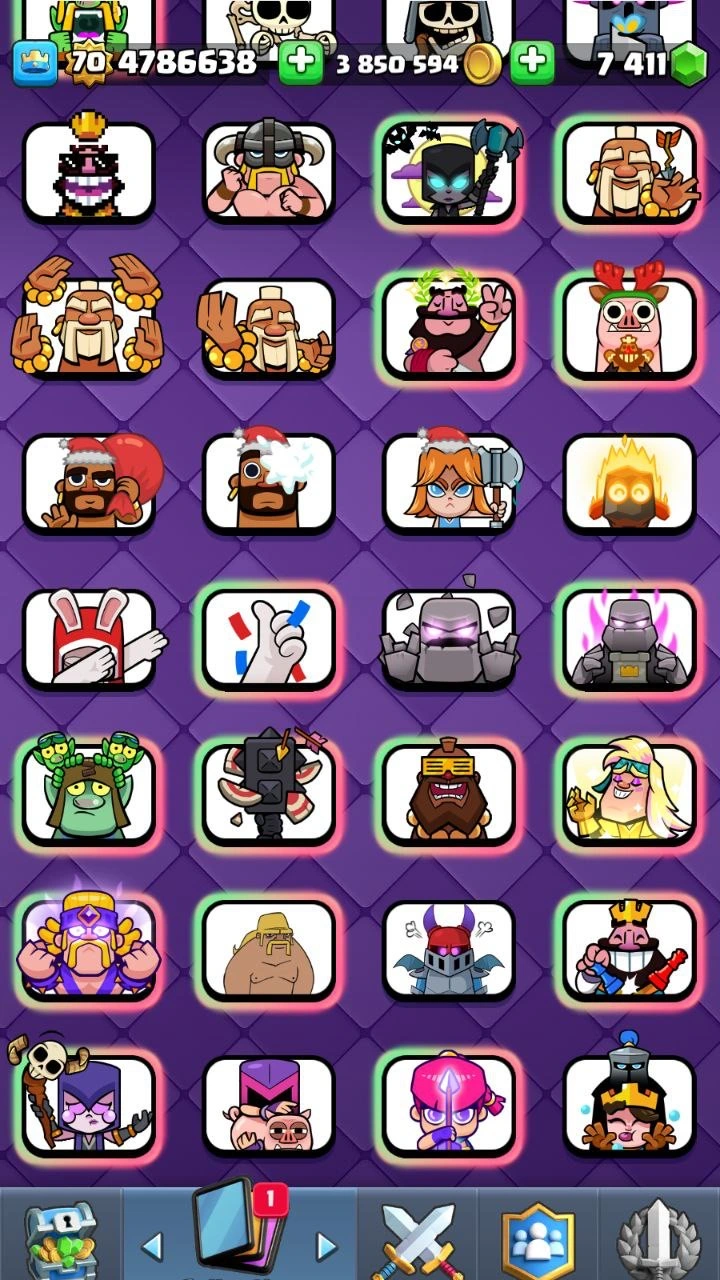The width and height of the screenshot is (720, 1280).
Task: Choose the Valkyrie in Santa hat emote
Action: click(x=449, y=482)
